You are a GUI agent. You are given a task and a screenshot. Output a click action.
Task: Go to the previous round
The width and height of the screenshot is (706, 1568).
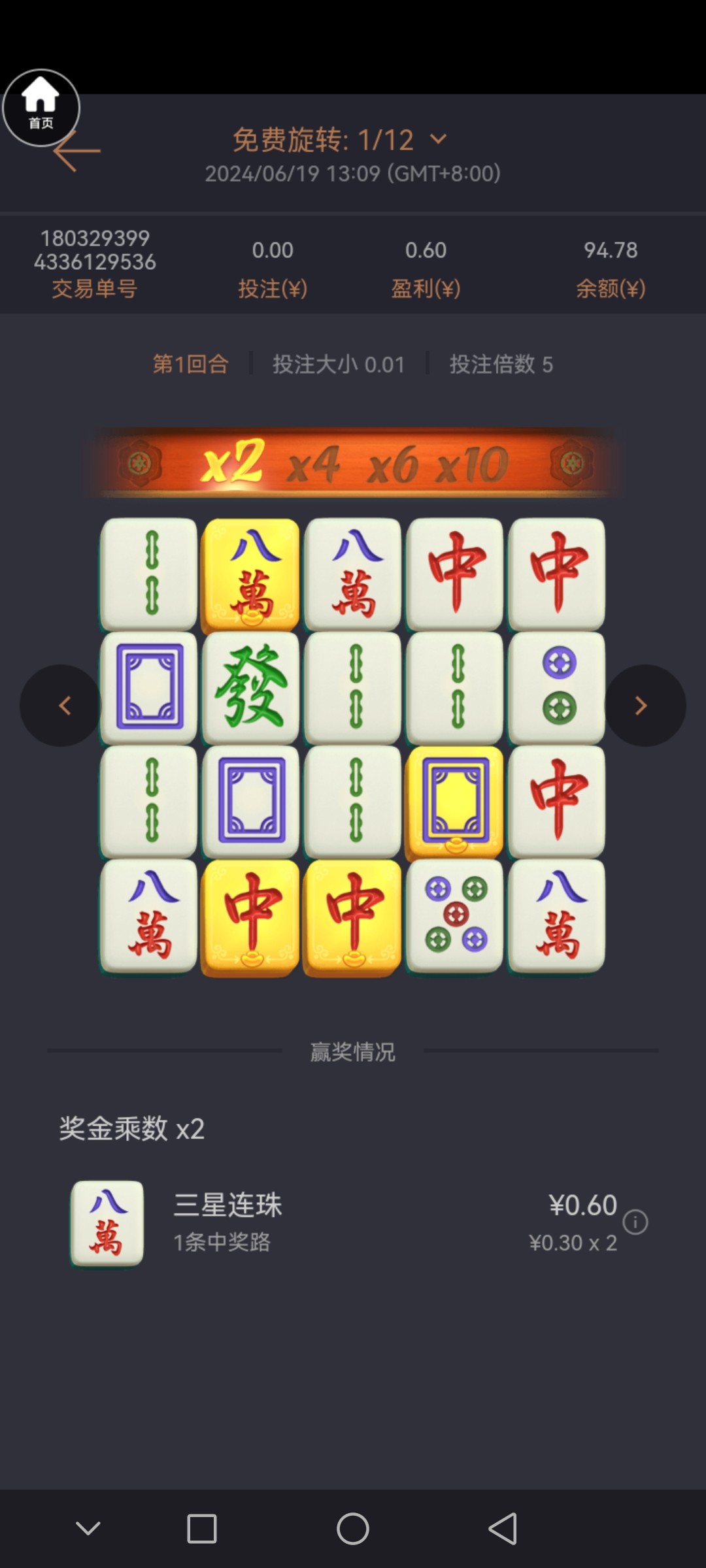coord(61,706)
